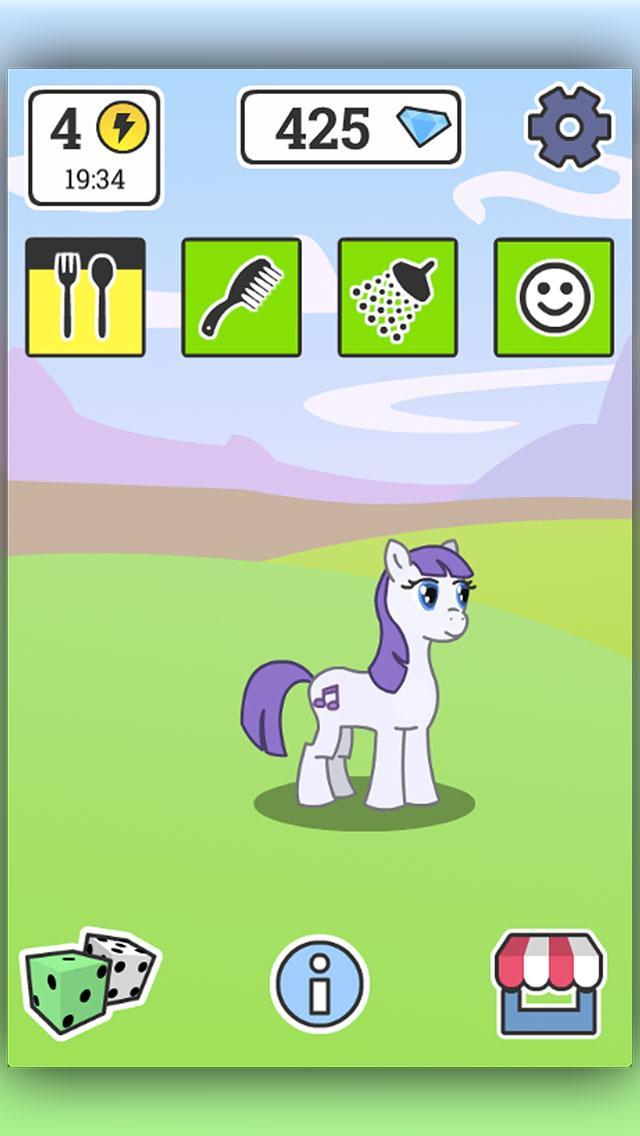
Task: Open the settings gear
Action: pyautogui.click(x=568, y=129)
